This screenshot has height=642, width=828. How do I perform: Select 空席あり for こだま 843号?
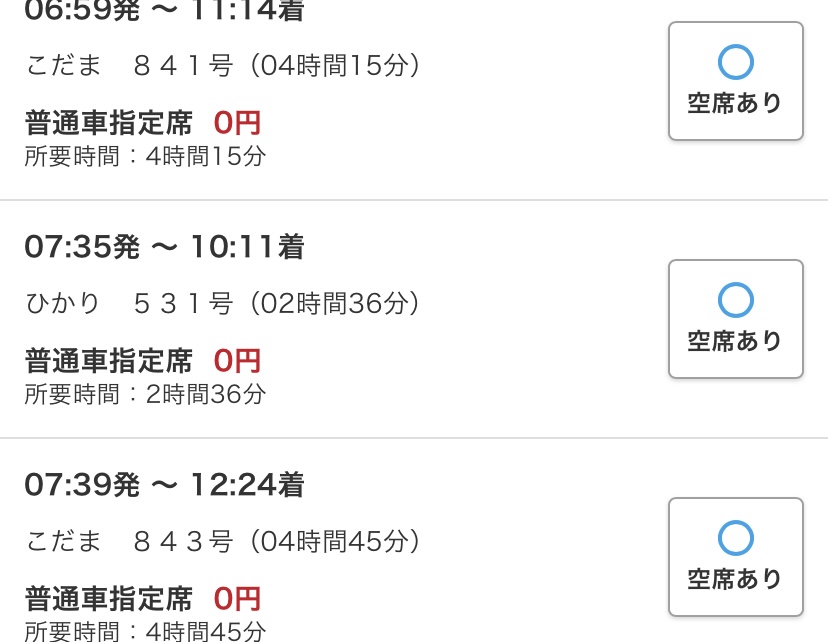[736, 556]
